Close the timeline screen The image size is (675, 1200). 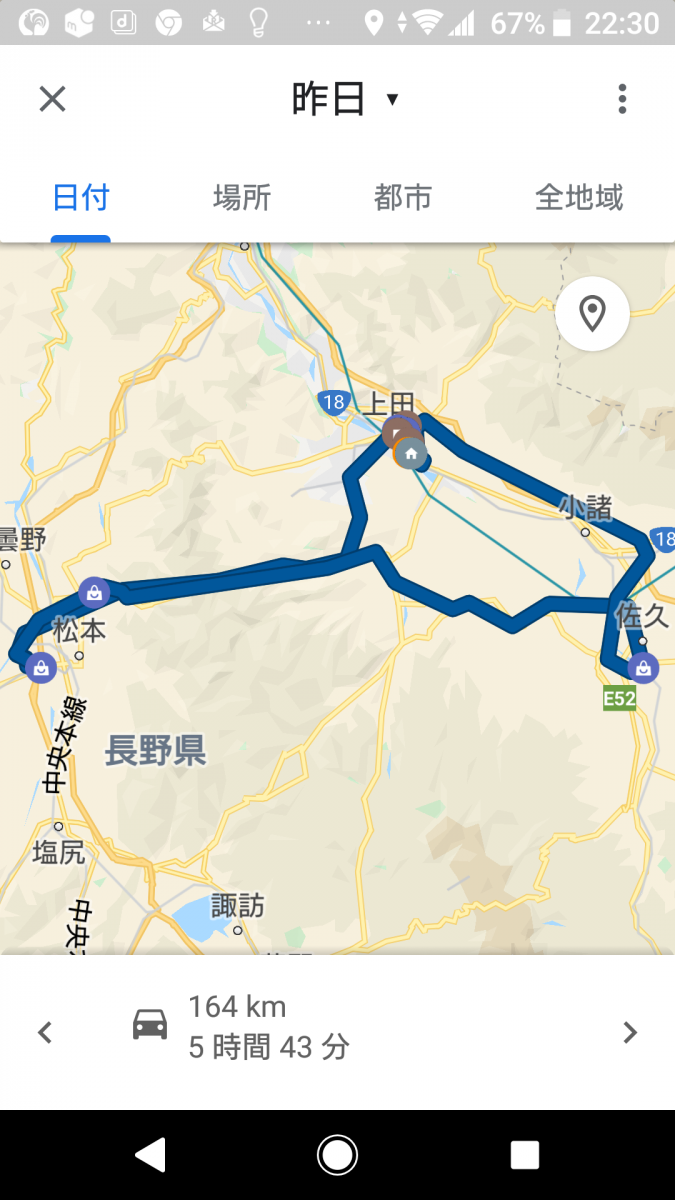tap(52, 98)
